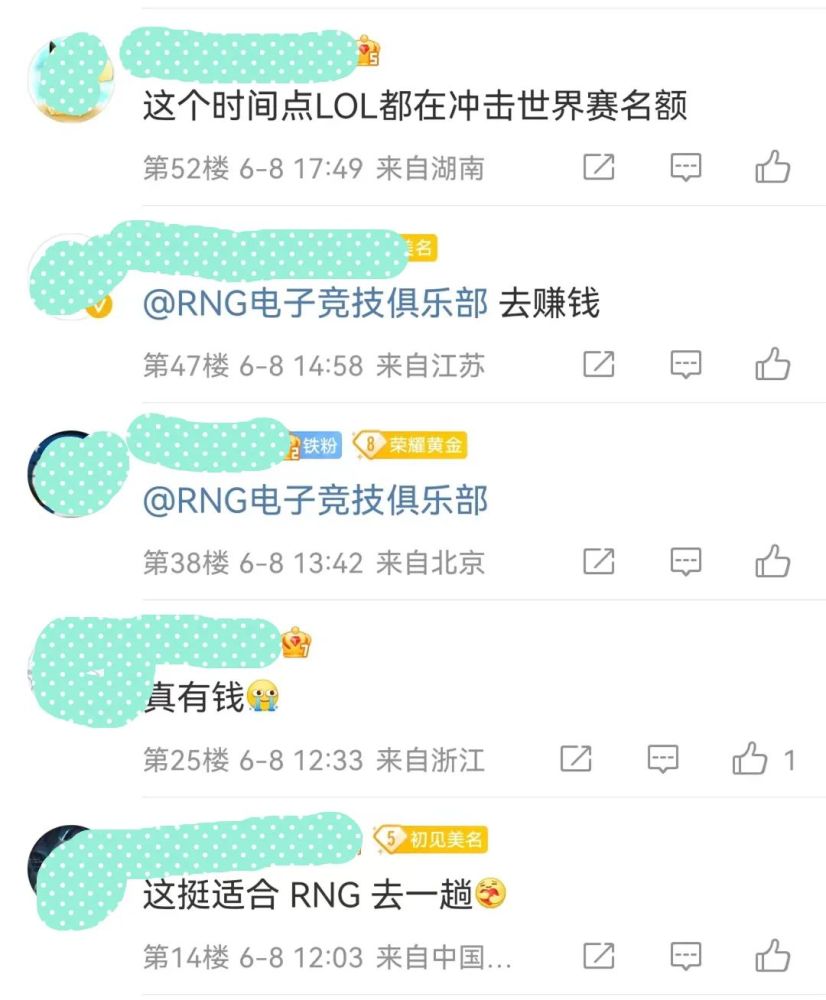Like the 真有钱 comment on floor 25

point(750,759)
